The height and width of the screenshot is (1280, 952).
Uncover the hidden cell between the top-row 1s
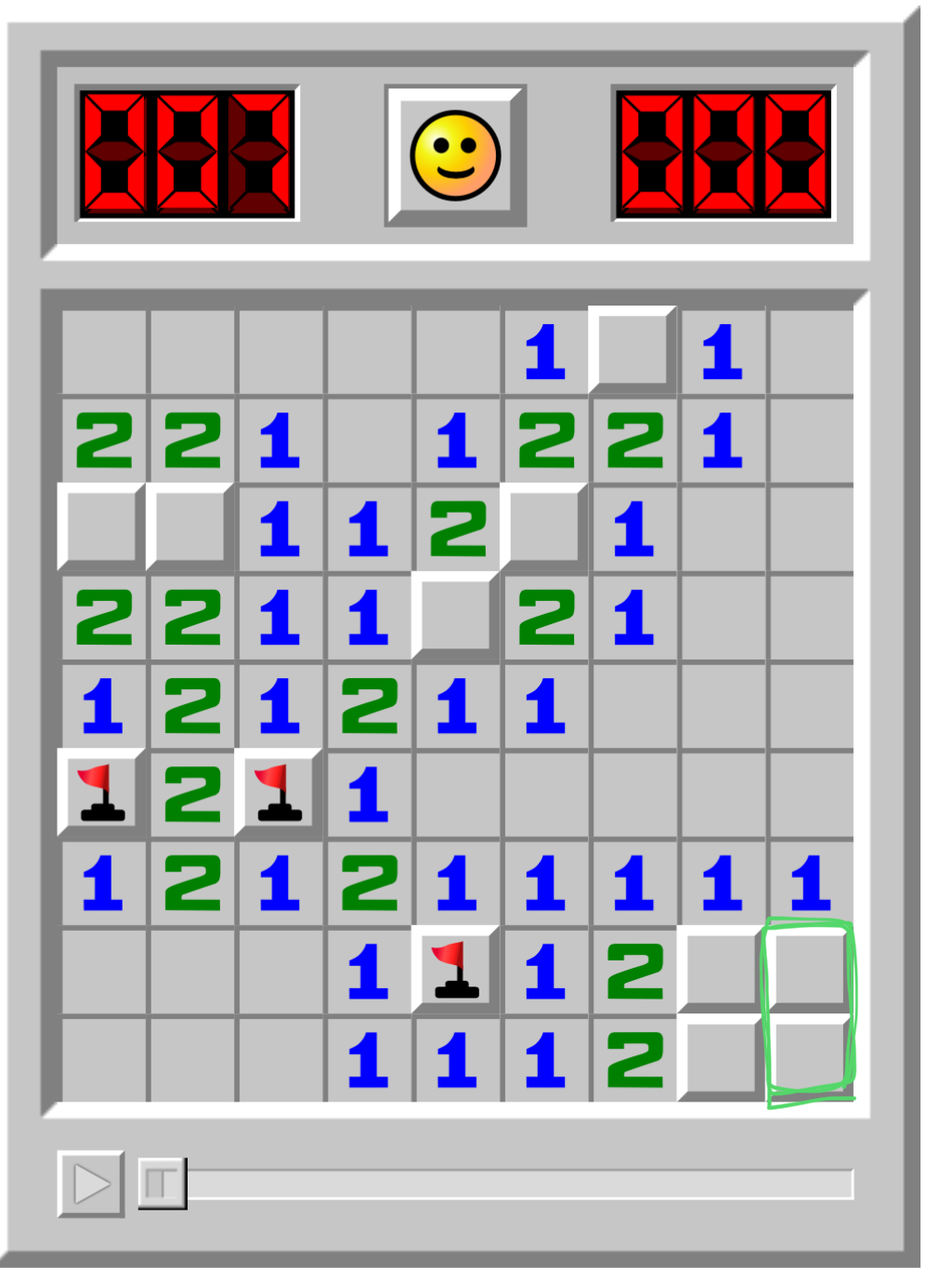tap(632, 350)
